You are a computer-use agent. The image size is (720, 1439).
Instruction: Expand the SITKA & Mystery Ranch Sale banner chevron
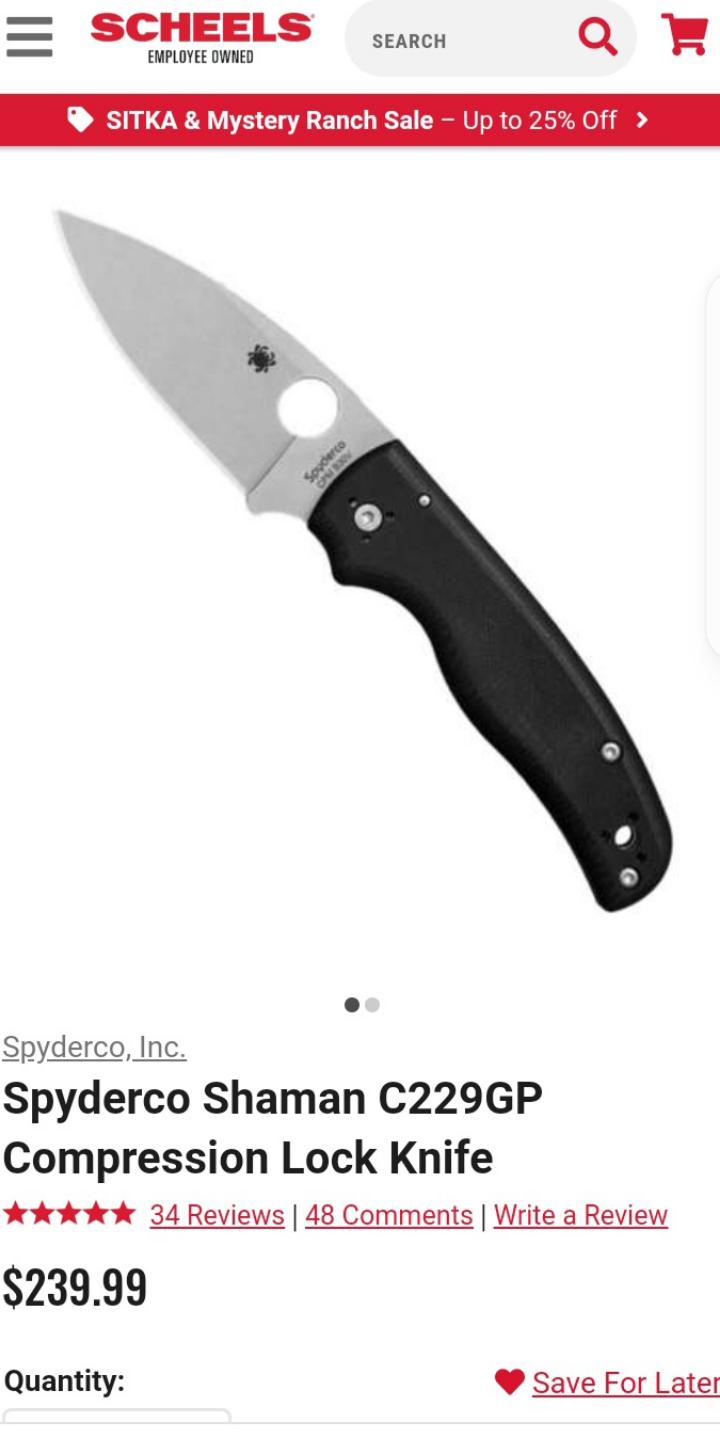[640, 120]
